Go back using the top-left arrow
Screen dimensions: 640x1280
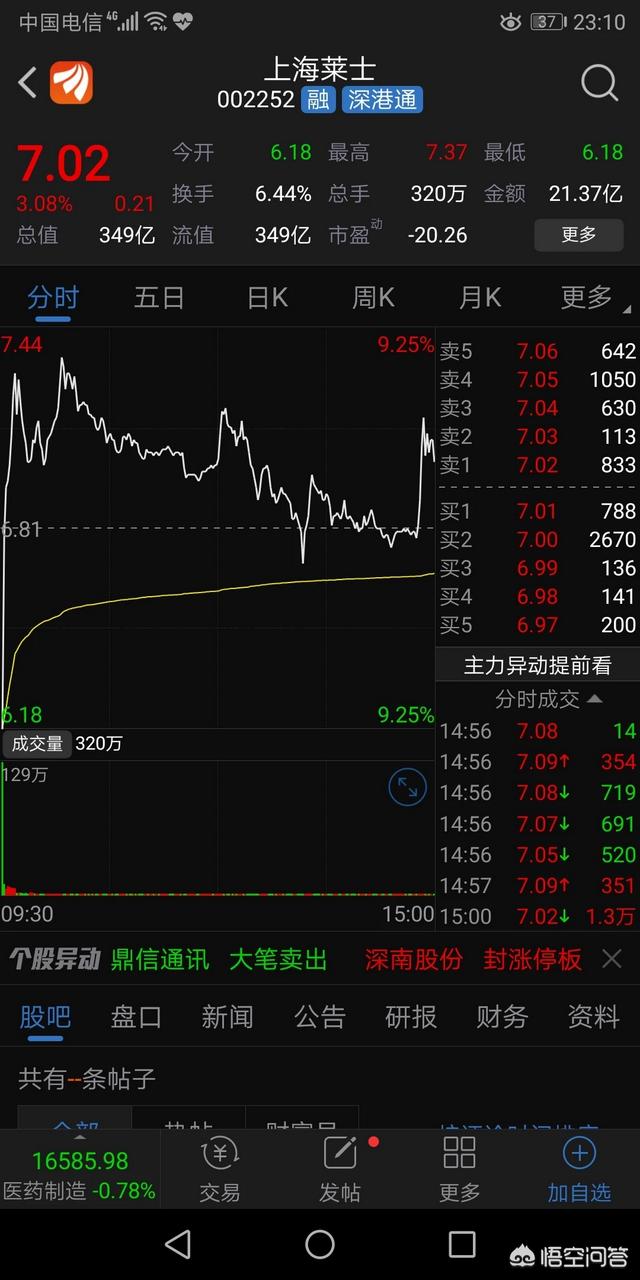pos(28,83)
